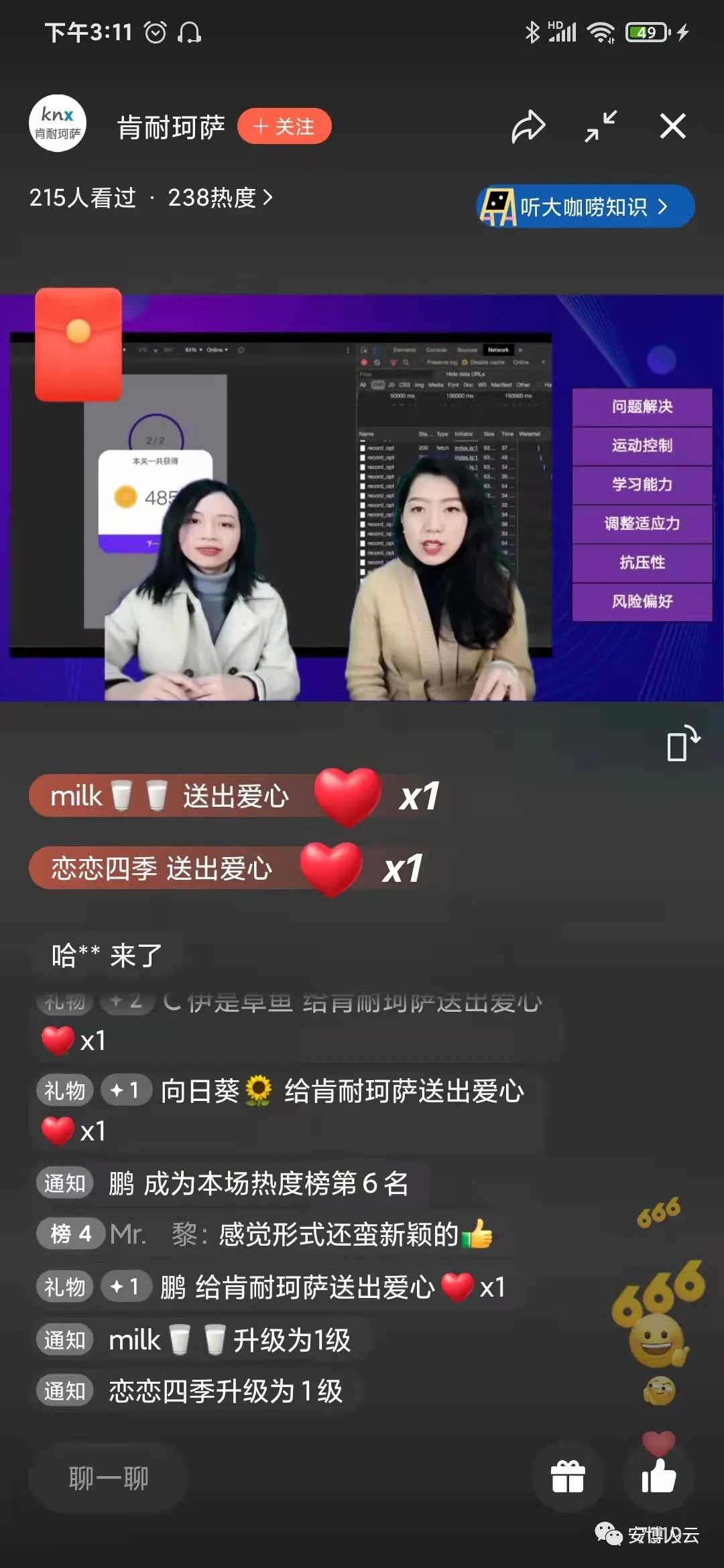View the 238热度 popularity ranking

[220, 198]
